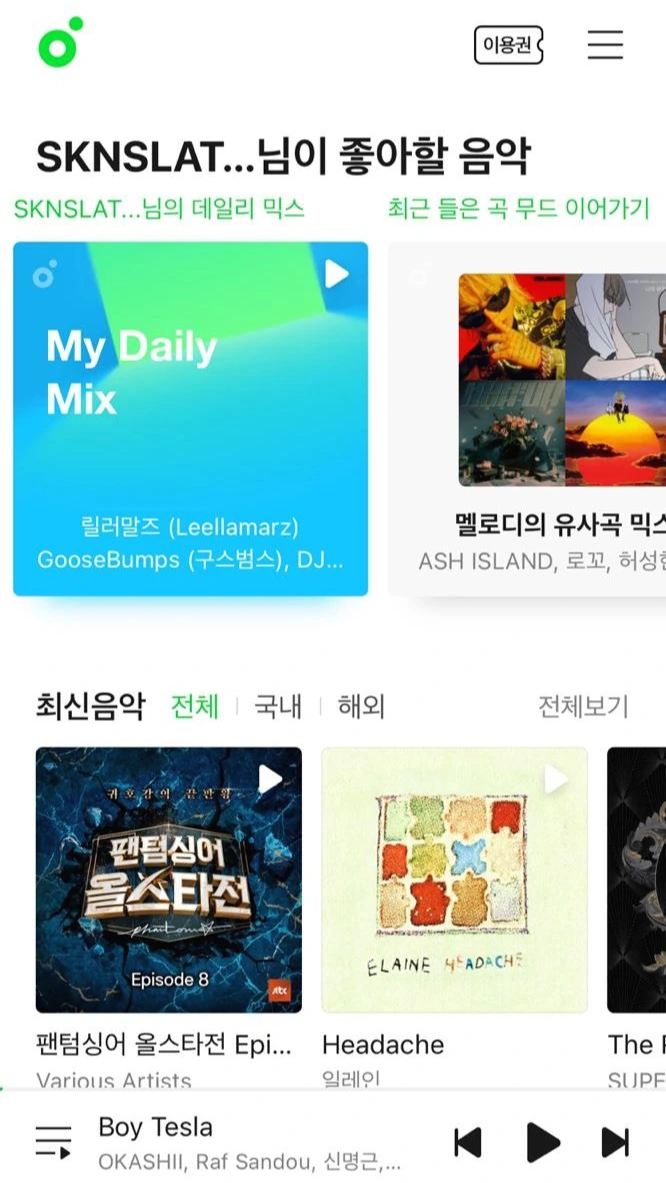Play the 팬텀싱어 올스타전 album
The image size is (666, 1183).
tap(269, 779)
